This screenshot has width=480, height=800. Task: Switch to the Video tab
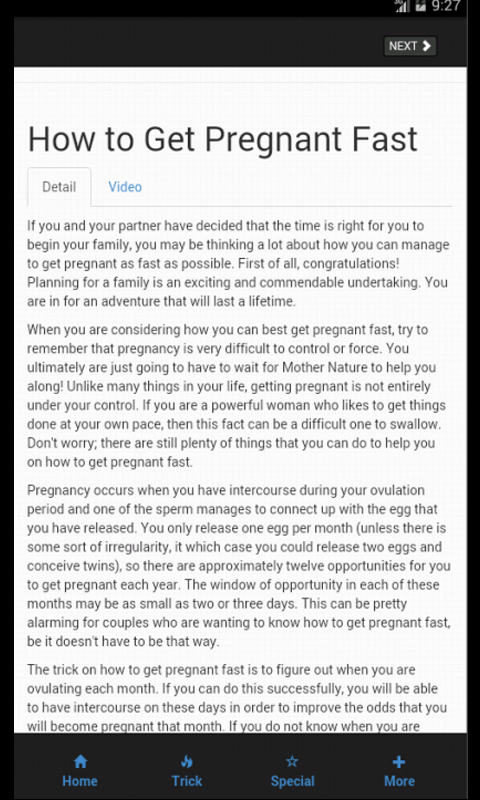pyautogui.click(x=125, y=187)
